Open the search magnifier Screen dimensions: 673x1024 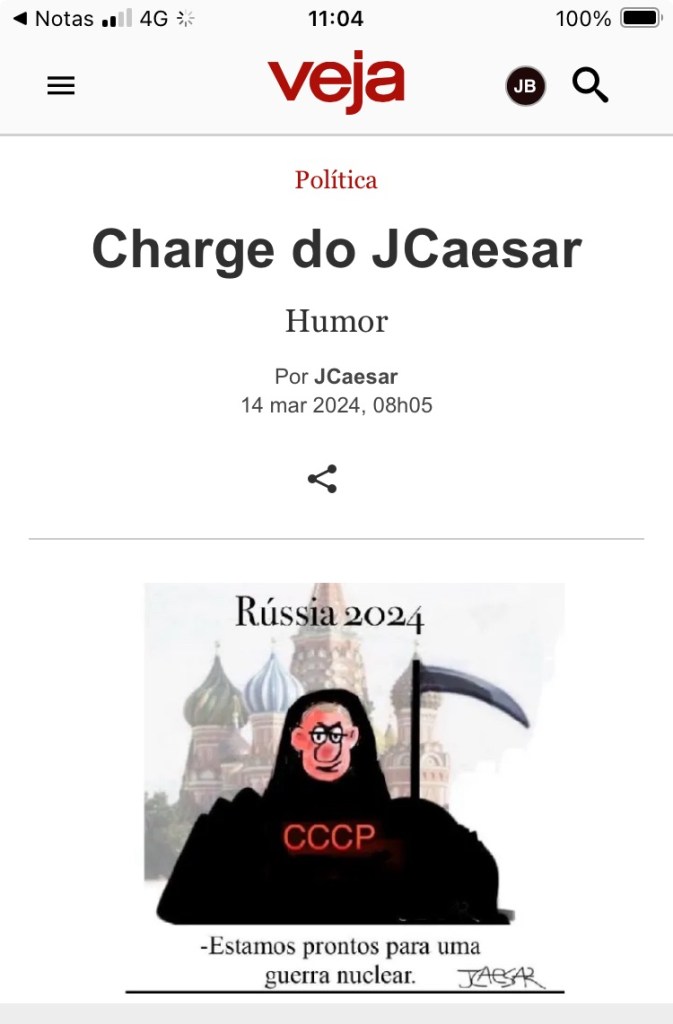(x=590, y=86)
